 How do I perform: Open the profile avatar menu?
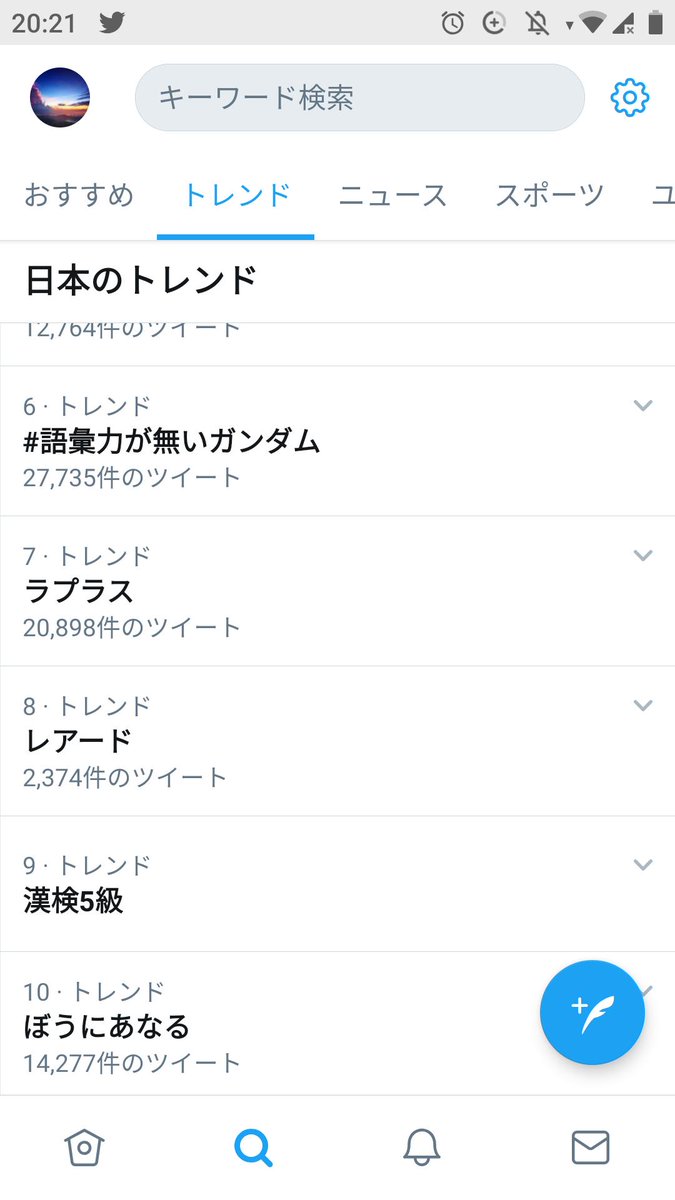(60, 98)
